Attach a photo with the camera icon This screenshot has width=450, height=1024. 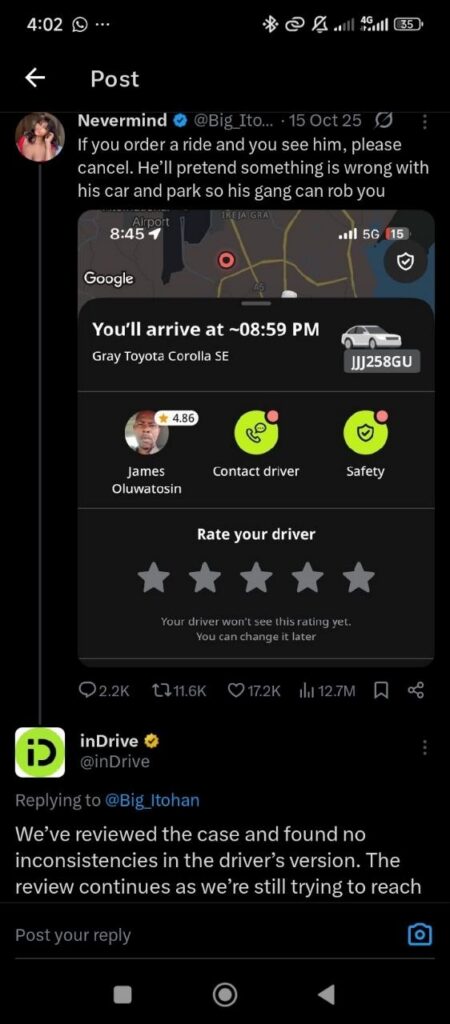click(x=419, y=936)
